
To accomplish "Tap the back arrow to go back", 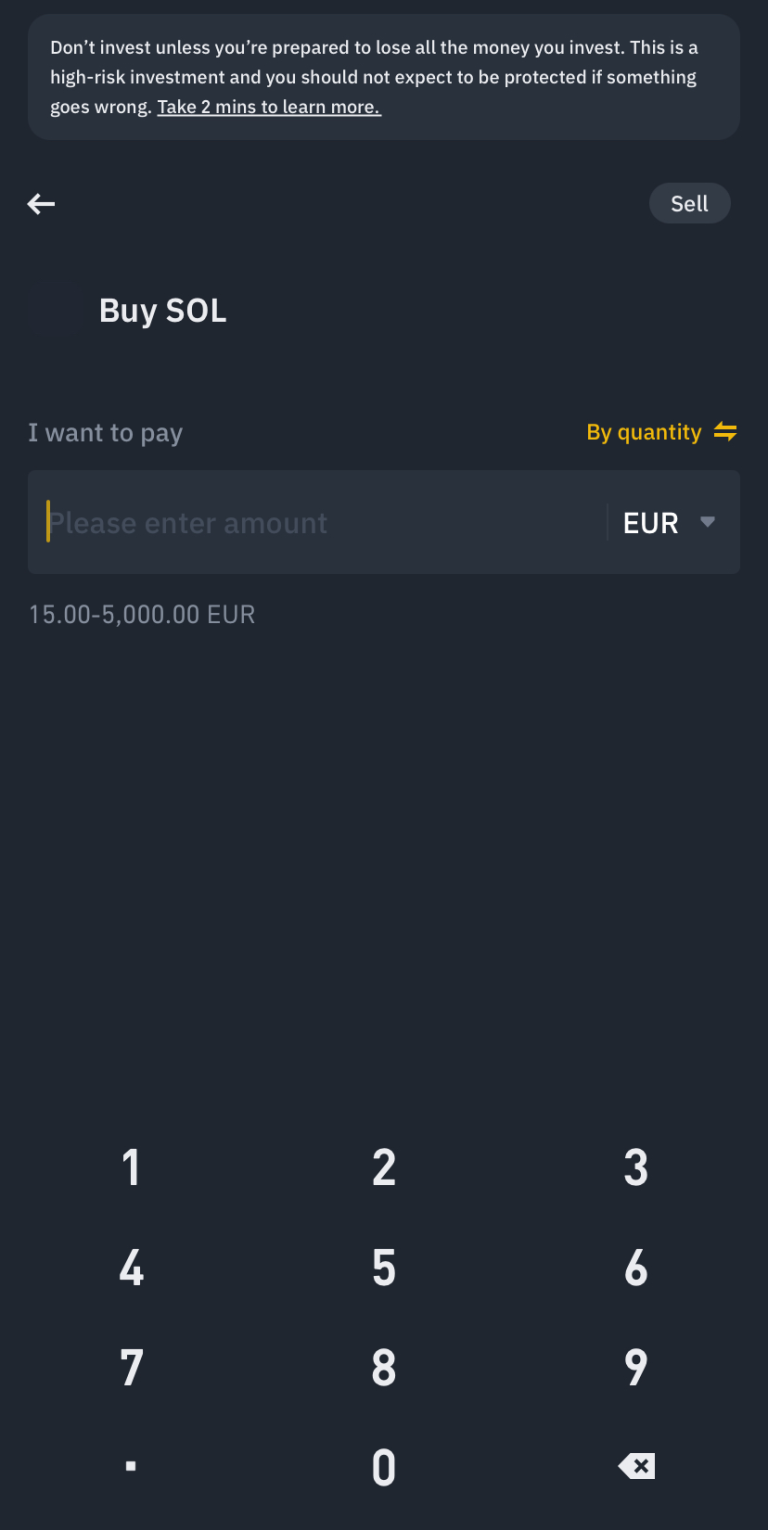I will 40,204.
